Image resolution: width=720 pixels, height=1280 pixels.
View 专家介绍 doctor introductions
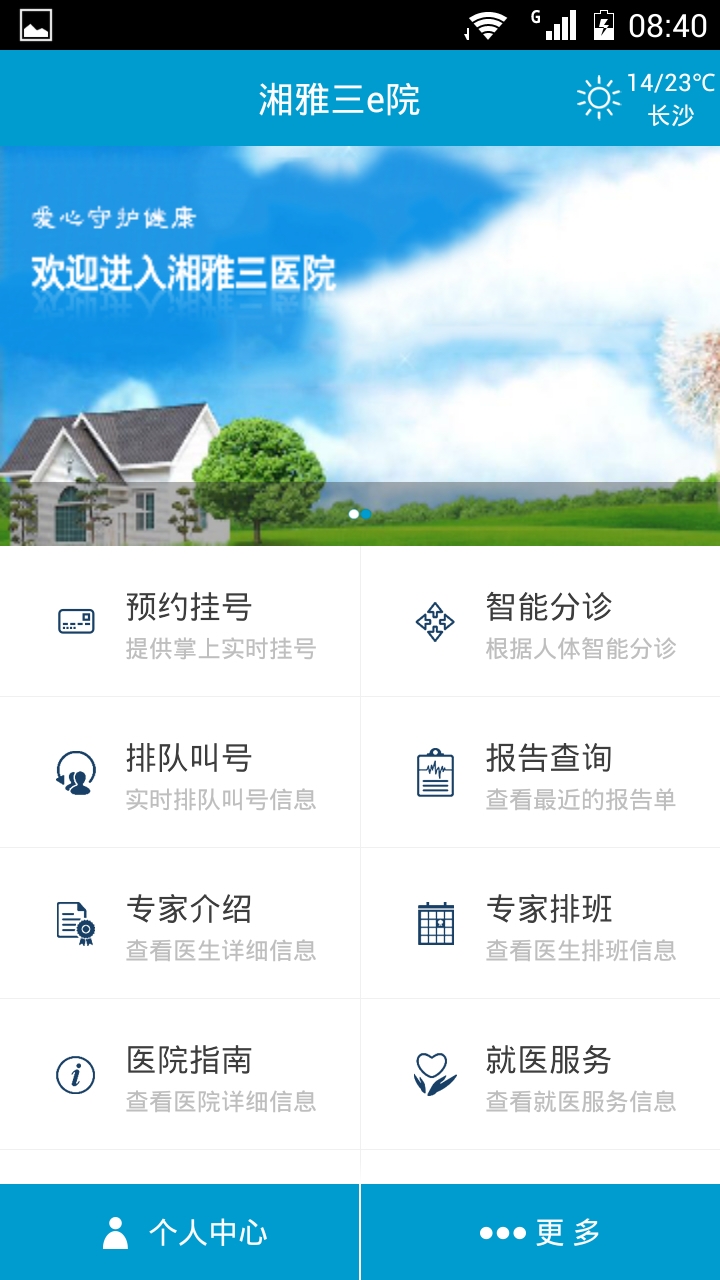point(180,924)
